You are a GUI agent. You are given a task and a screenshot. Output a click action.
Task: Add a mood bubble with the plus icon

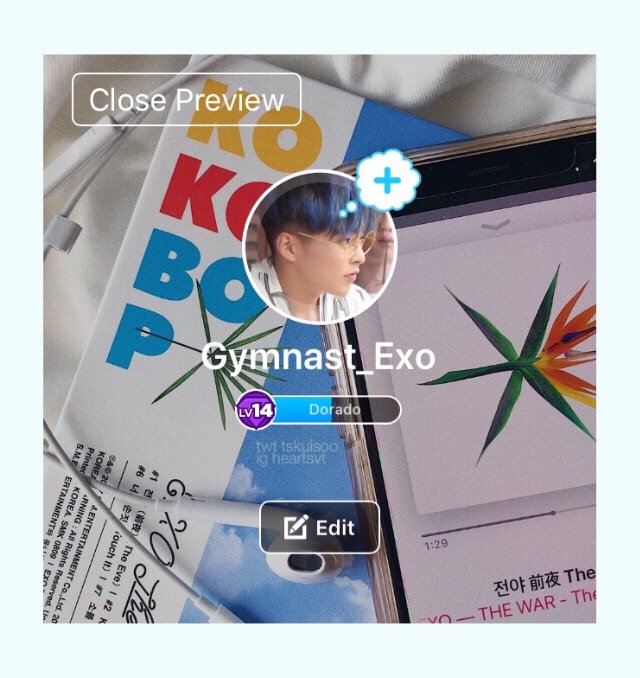click(385, 181)
